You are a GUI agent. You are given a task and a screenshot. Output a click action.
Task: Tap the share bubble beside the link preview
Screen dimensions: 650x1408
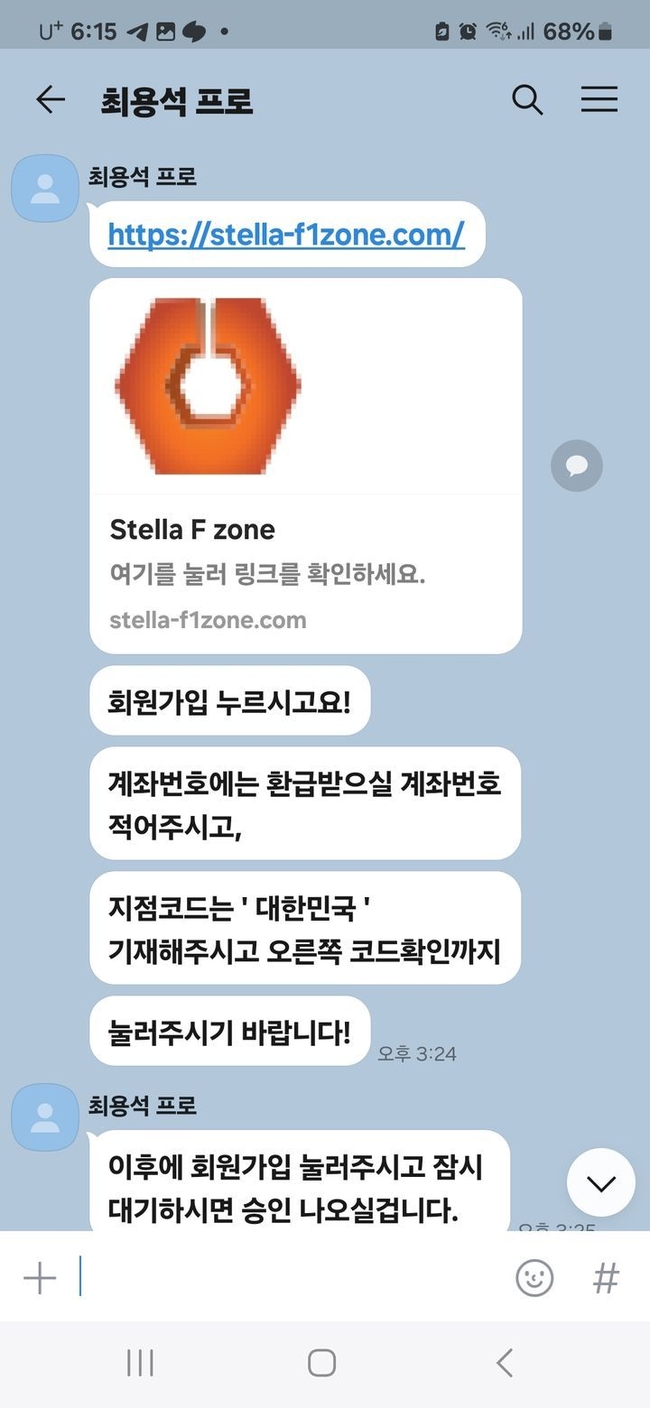(x=577, y=465)
